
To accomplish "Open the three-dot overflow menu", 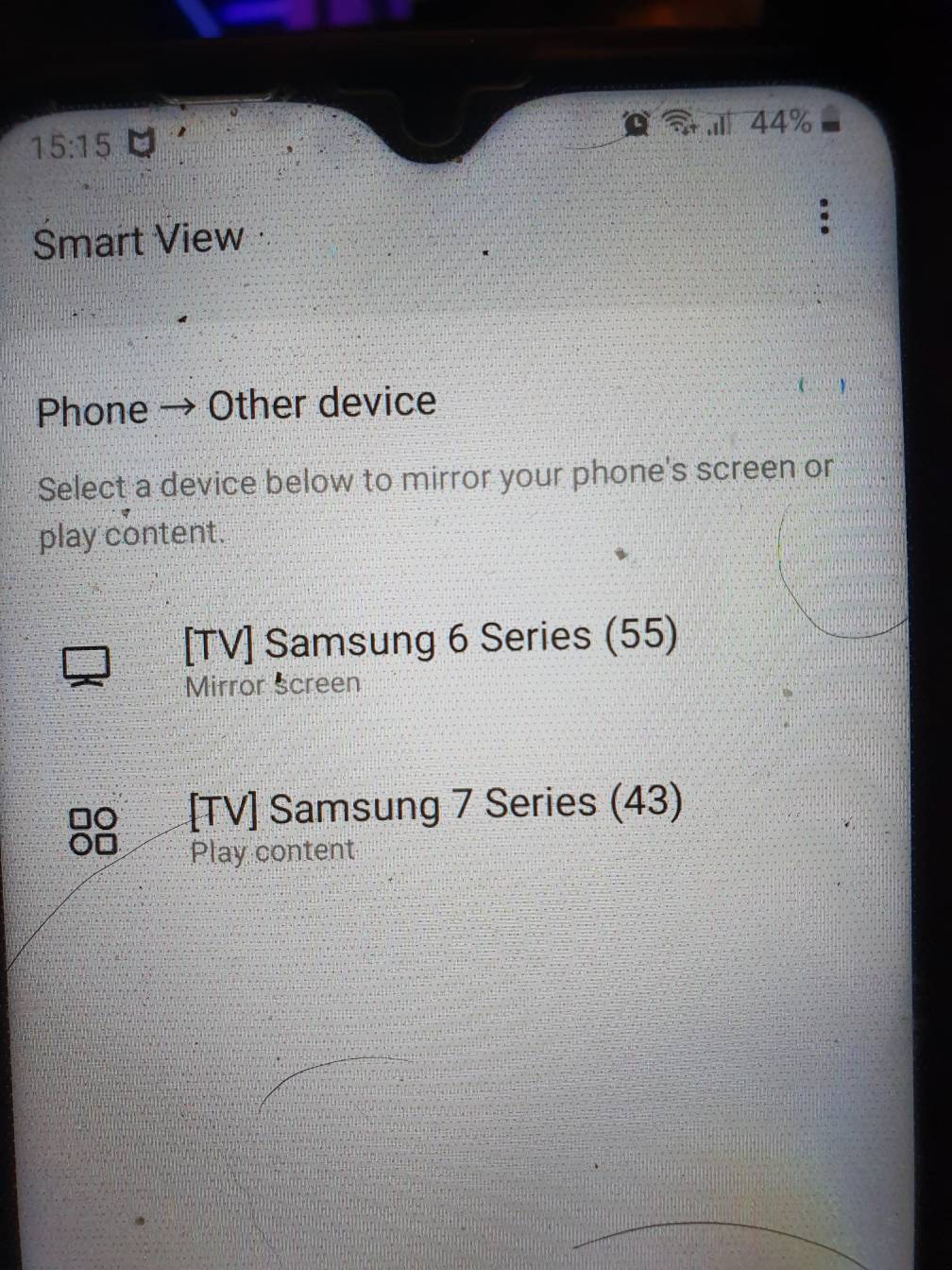I will [824, 217].
